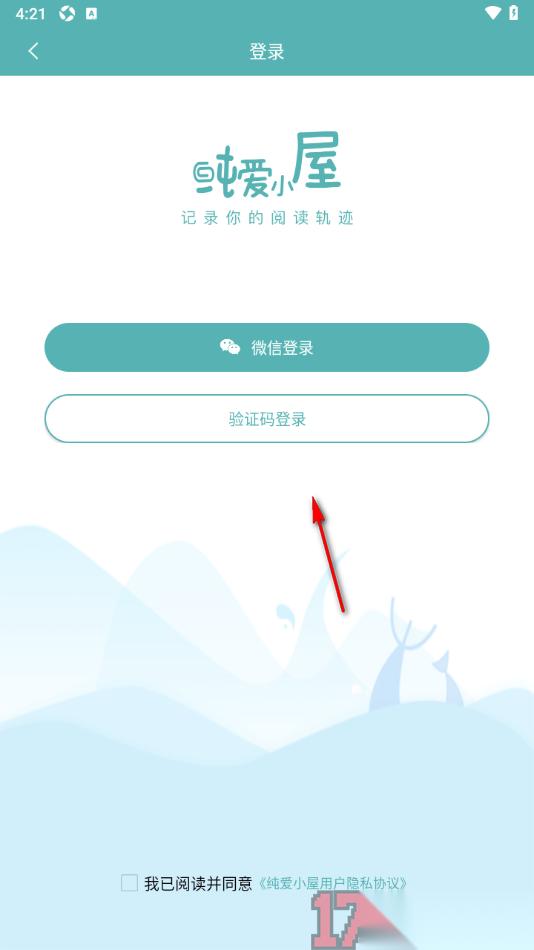This screenshot has height=950, width=534.
Task: Choose 验证码登录 to sign in
Action: (267, 419)
